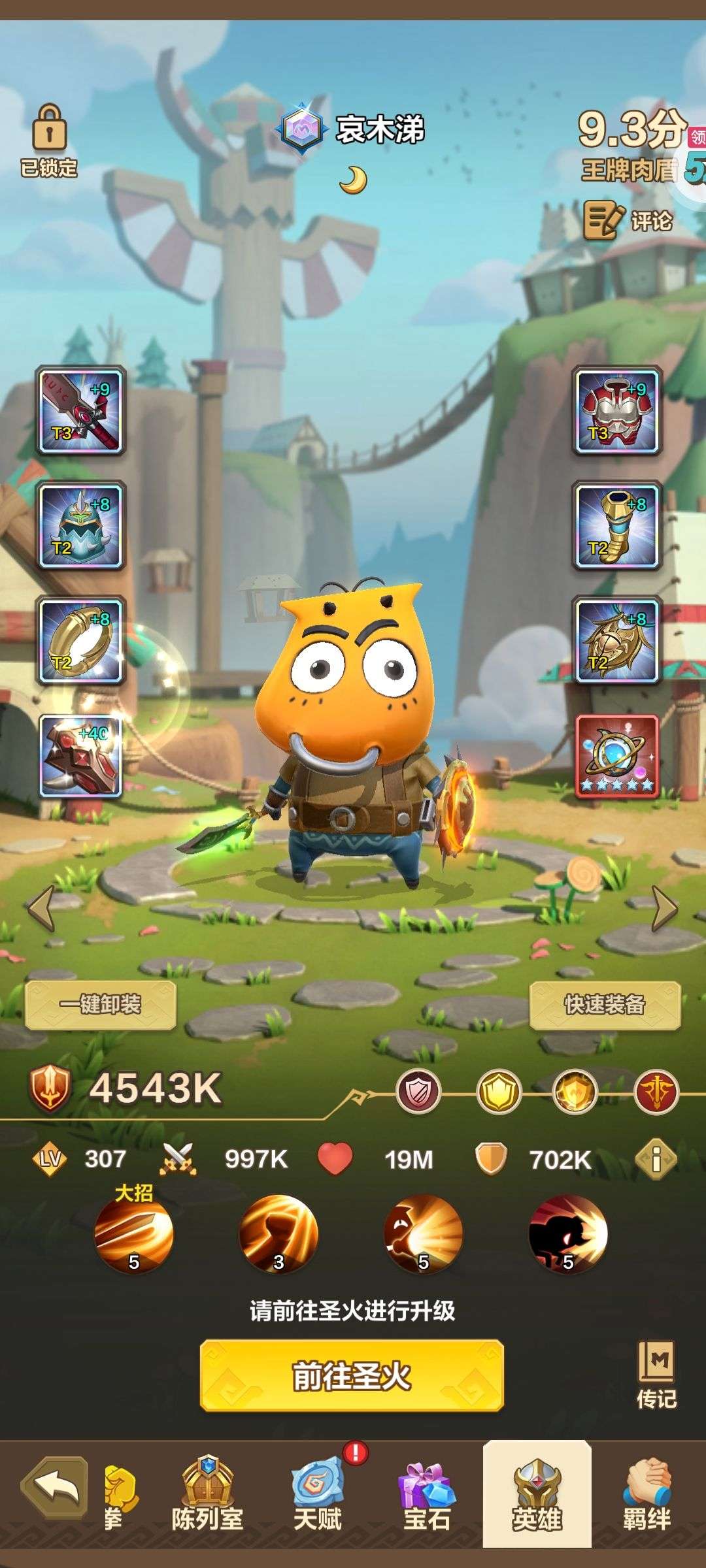
Task: Open the T2 +8 gold ring slot
Action: [x=81, y=642]
